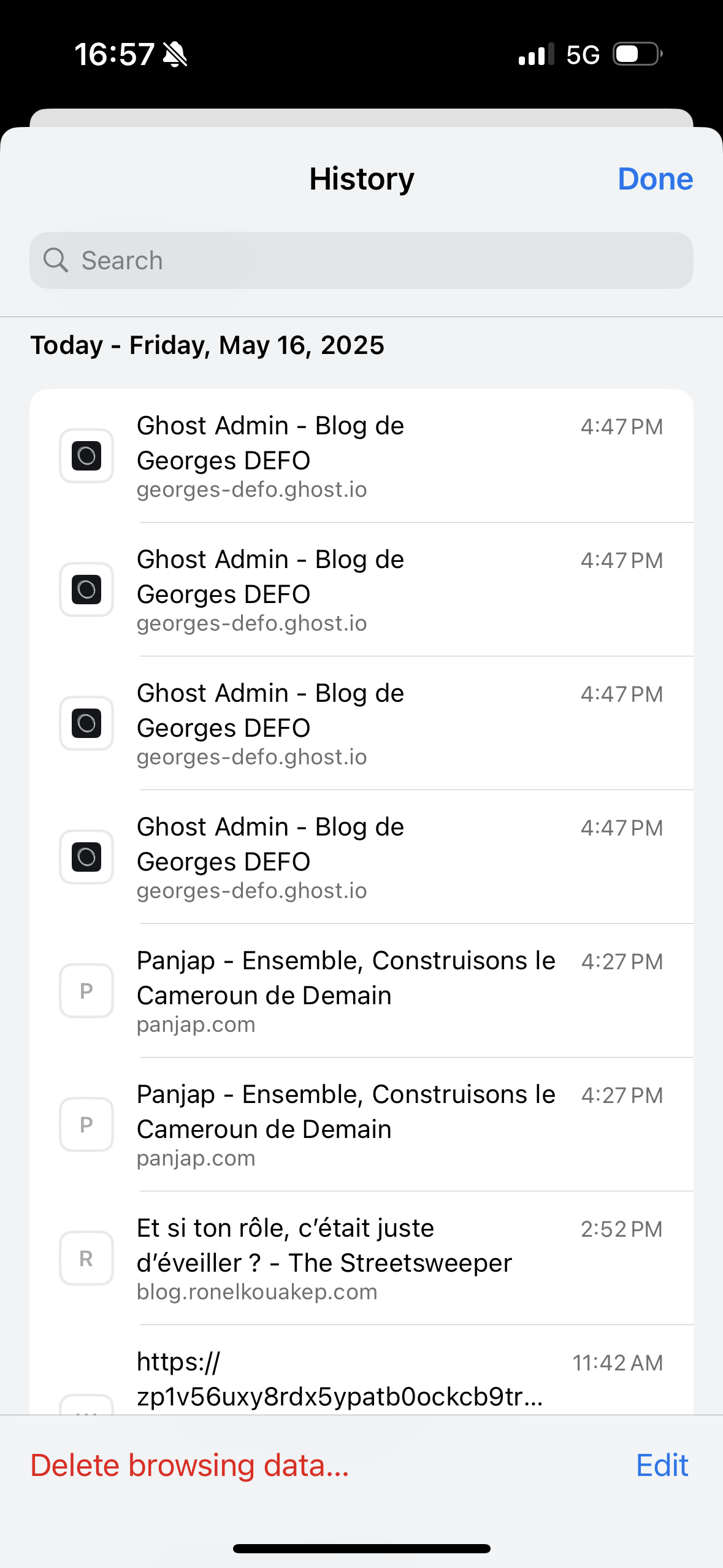
Task: Tap Delete browsing data
Action: 189,1466
